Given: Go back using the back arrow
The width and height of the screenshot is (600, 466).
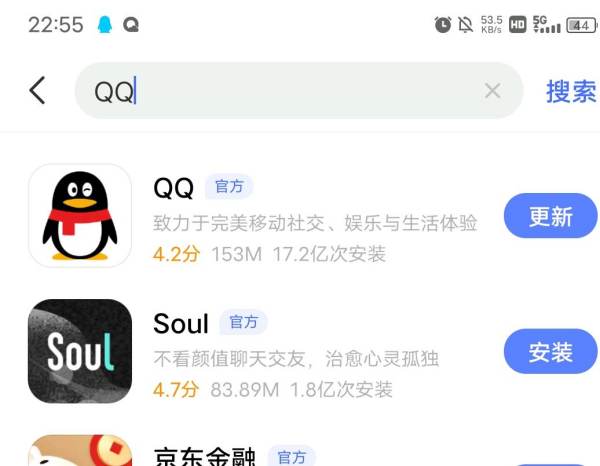Looking at the screenshot, I should (37, 91).
